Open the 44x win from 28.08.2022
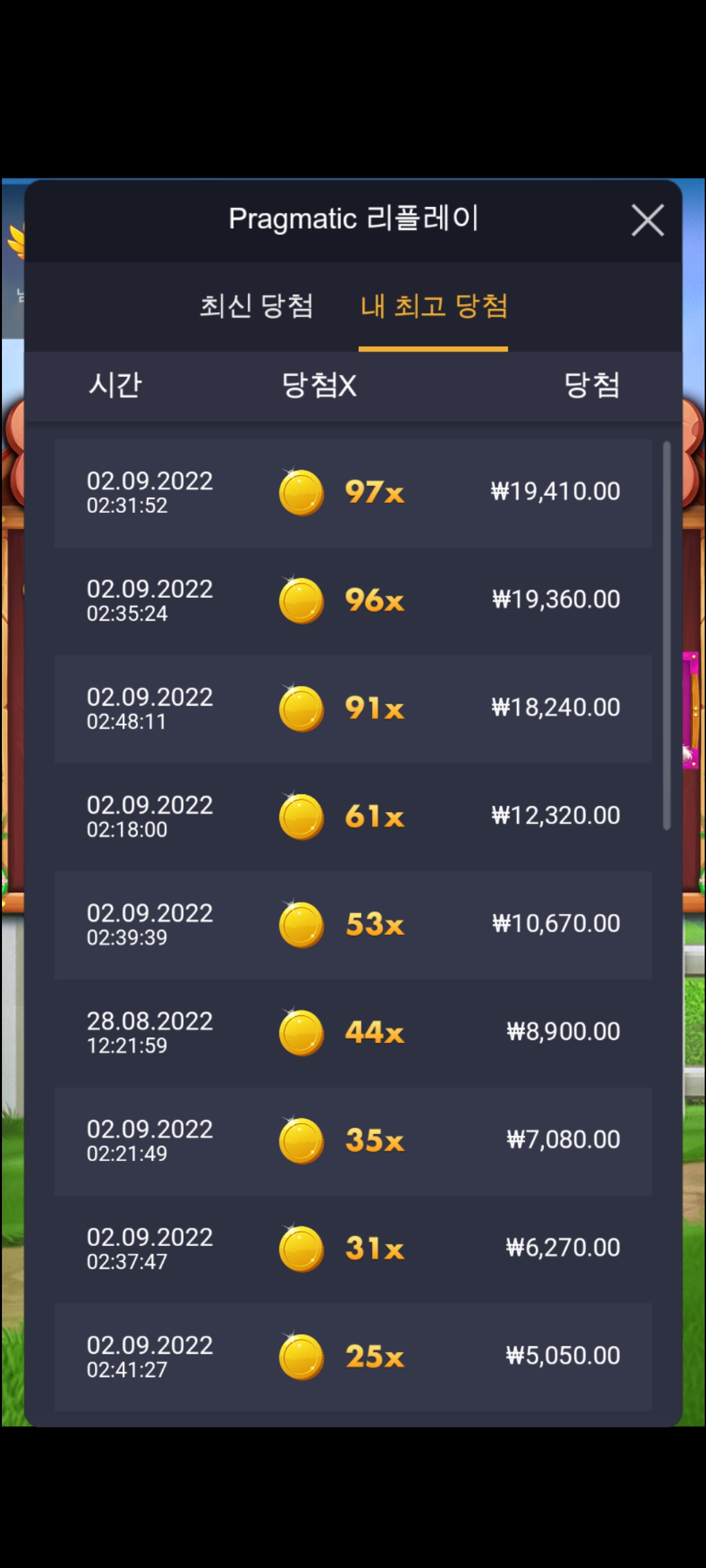The height and width of the screenshot is (1568, 706). point(353,1033)
